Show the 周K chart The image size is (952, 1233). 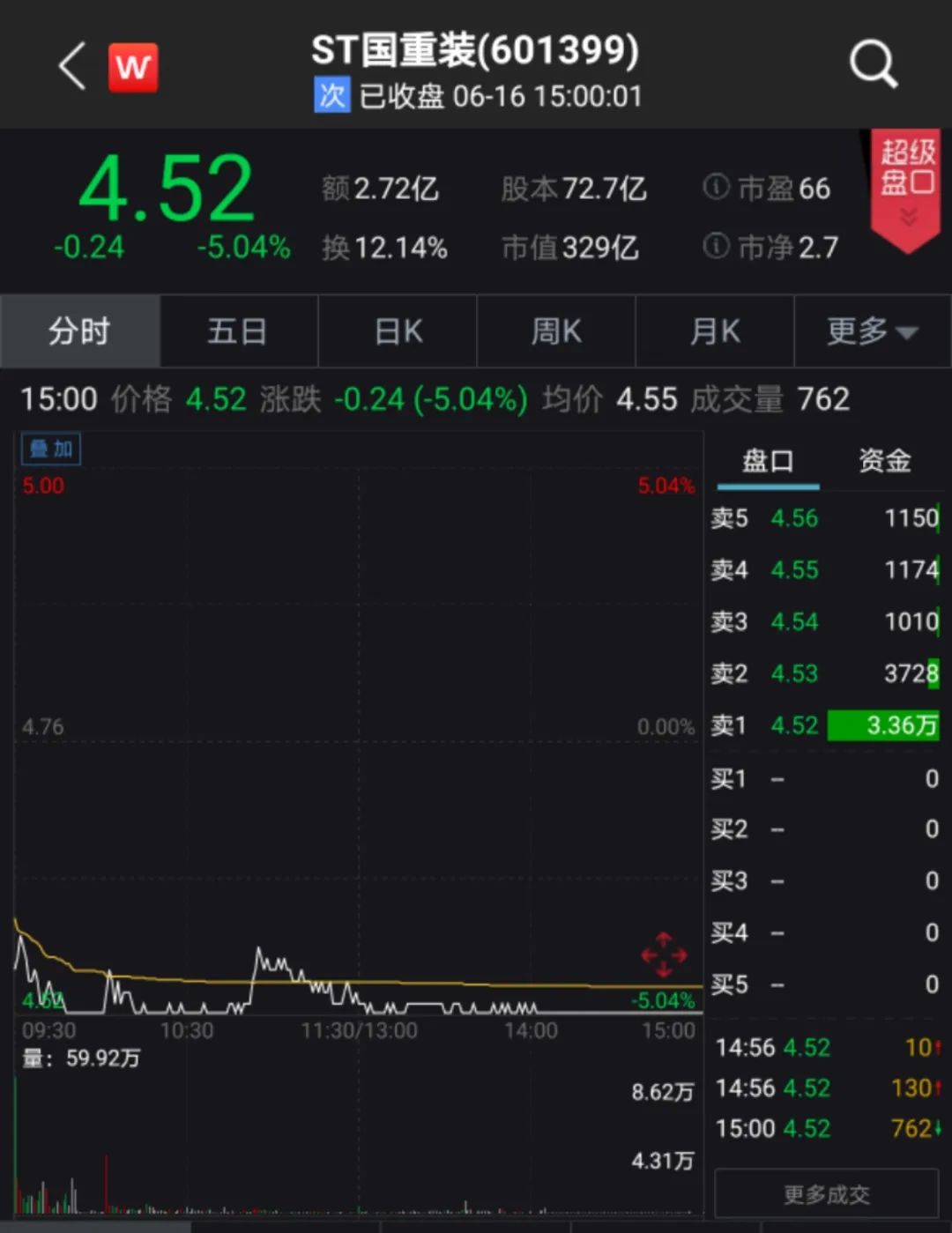pos(556,332)
